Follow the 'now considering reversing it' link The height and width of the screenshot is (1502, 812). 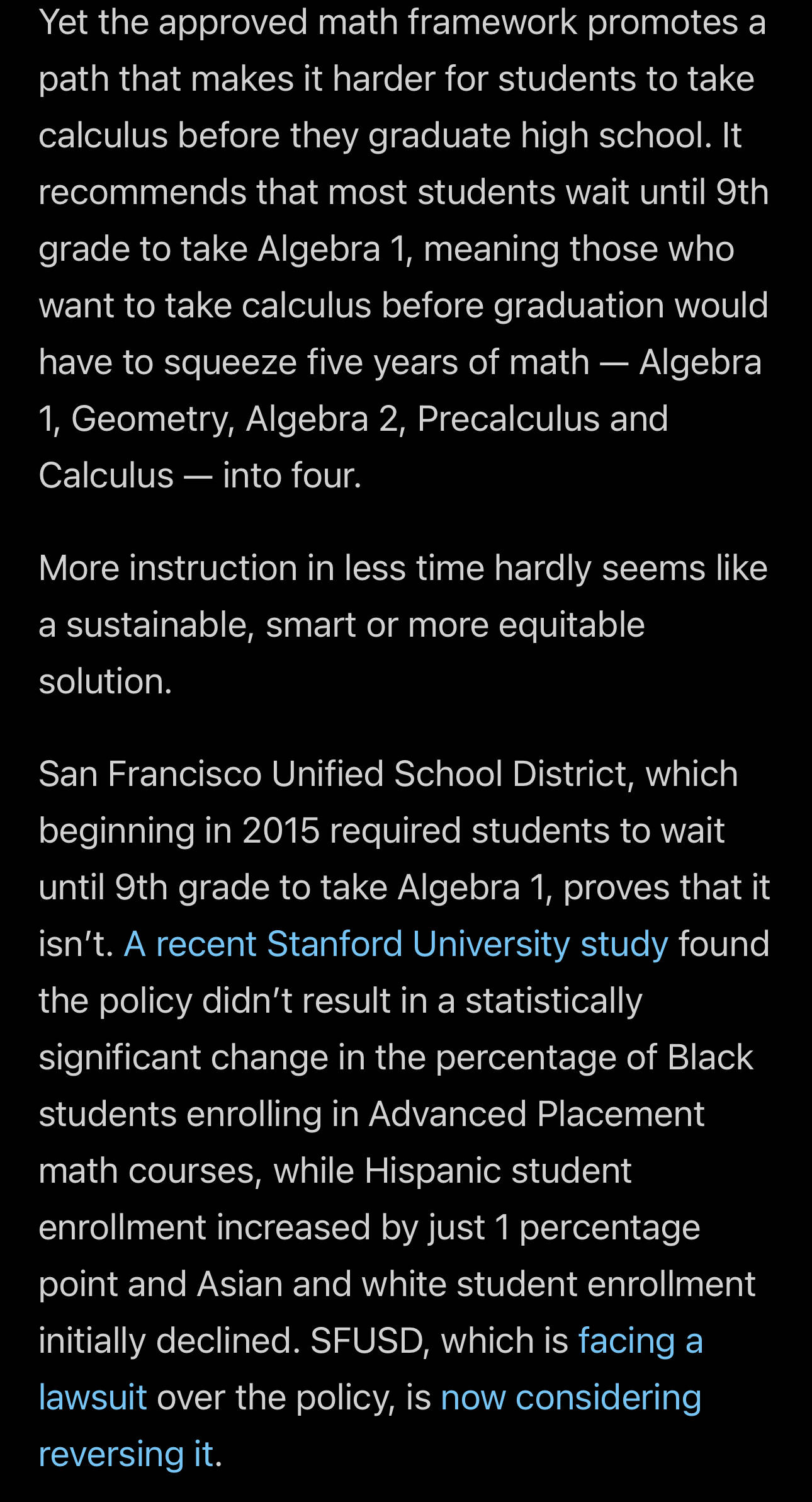(x=570, y=1397)
